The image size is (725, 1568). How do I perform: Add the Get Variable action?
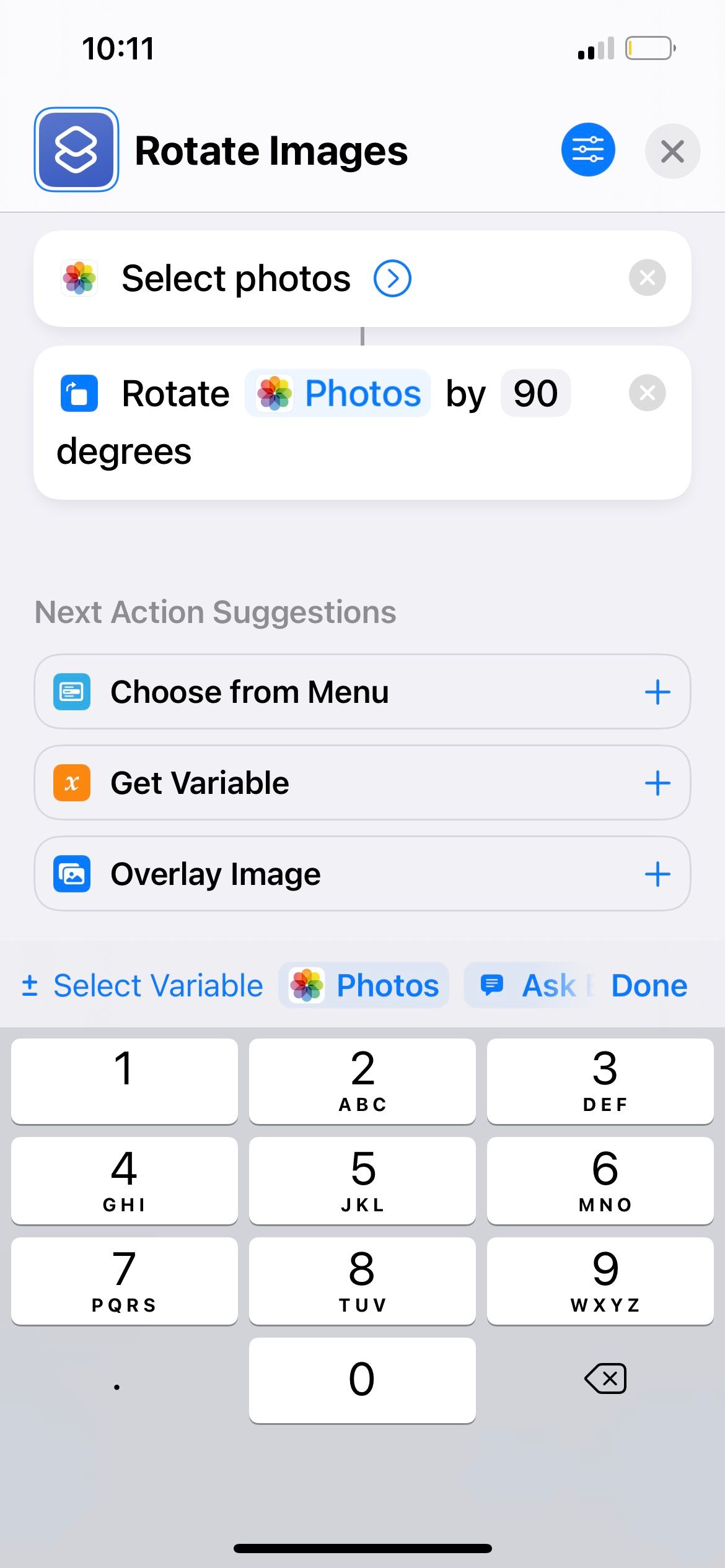(x=657, y=783)
